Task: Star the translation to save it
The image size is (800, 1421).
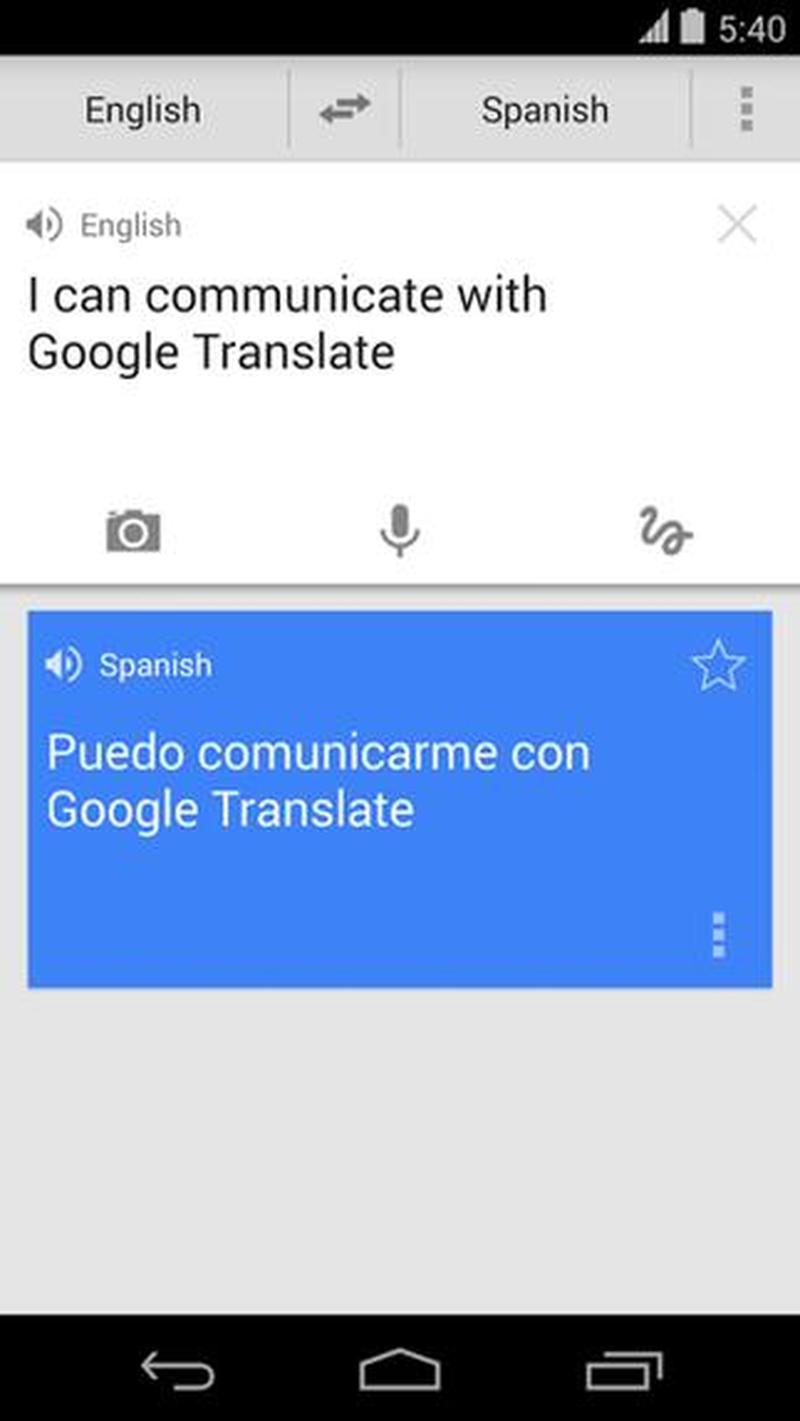Action: [718, 666]
